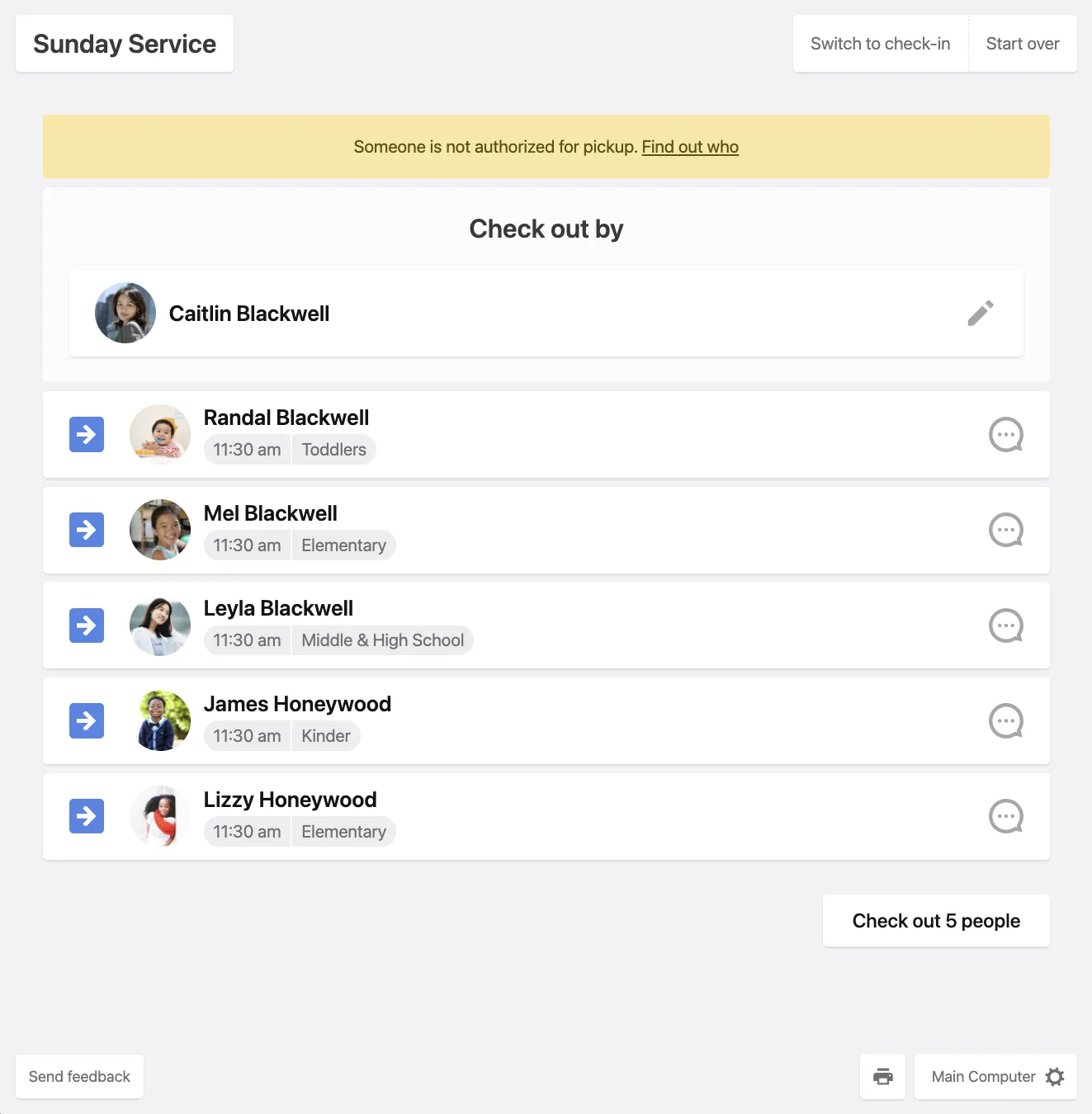Open message bubble for Lizzy Honeywood
Image resolution: width=1092 pixels, height=1114 pixels.
[x=1005, y=816]
